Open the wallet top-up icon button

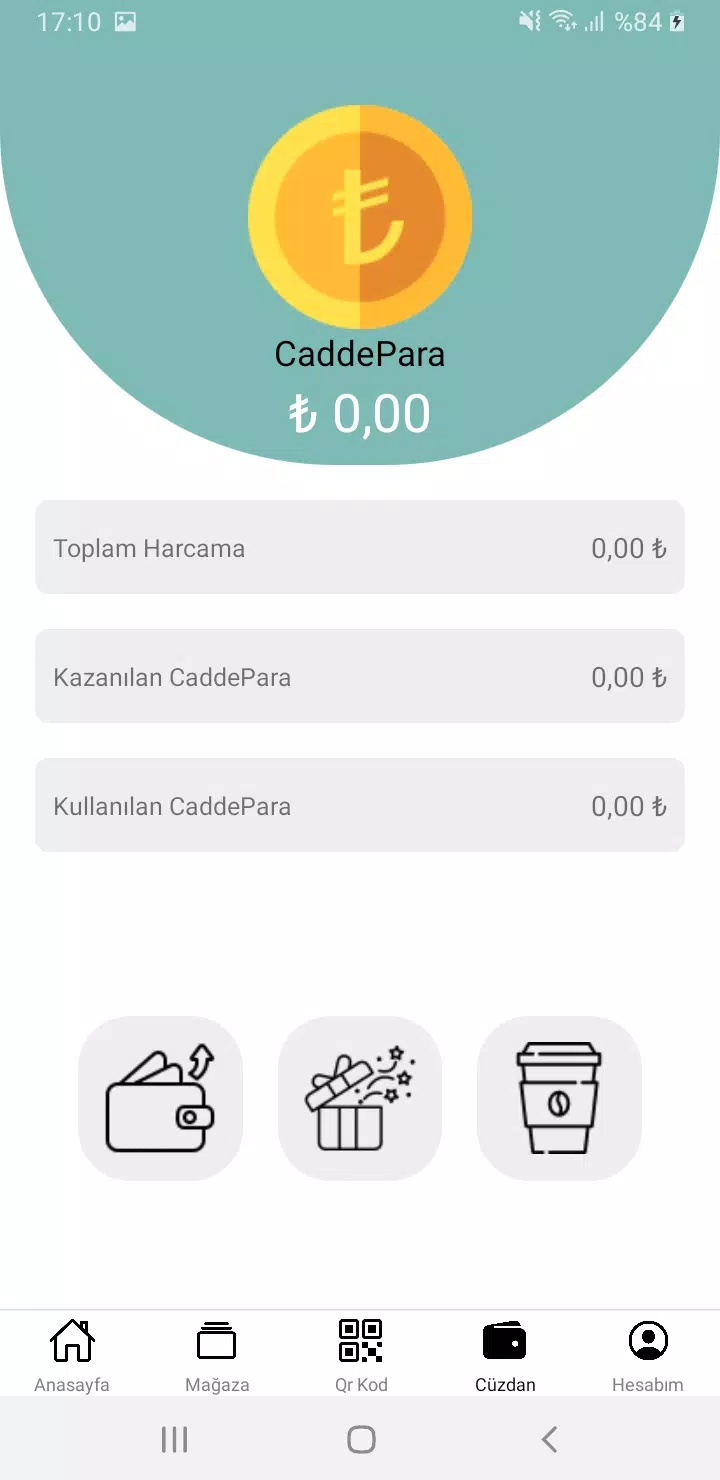tap(160, 1098)
